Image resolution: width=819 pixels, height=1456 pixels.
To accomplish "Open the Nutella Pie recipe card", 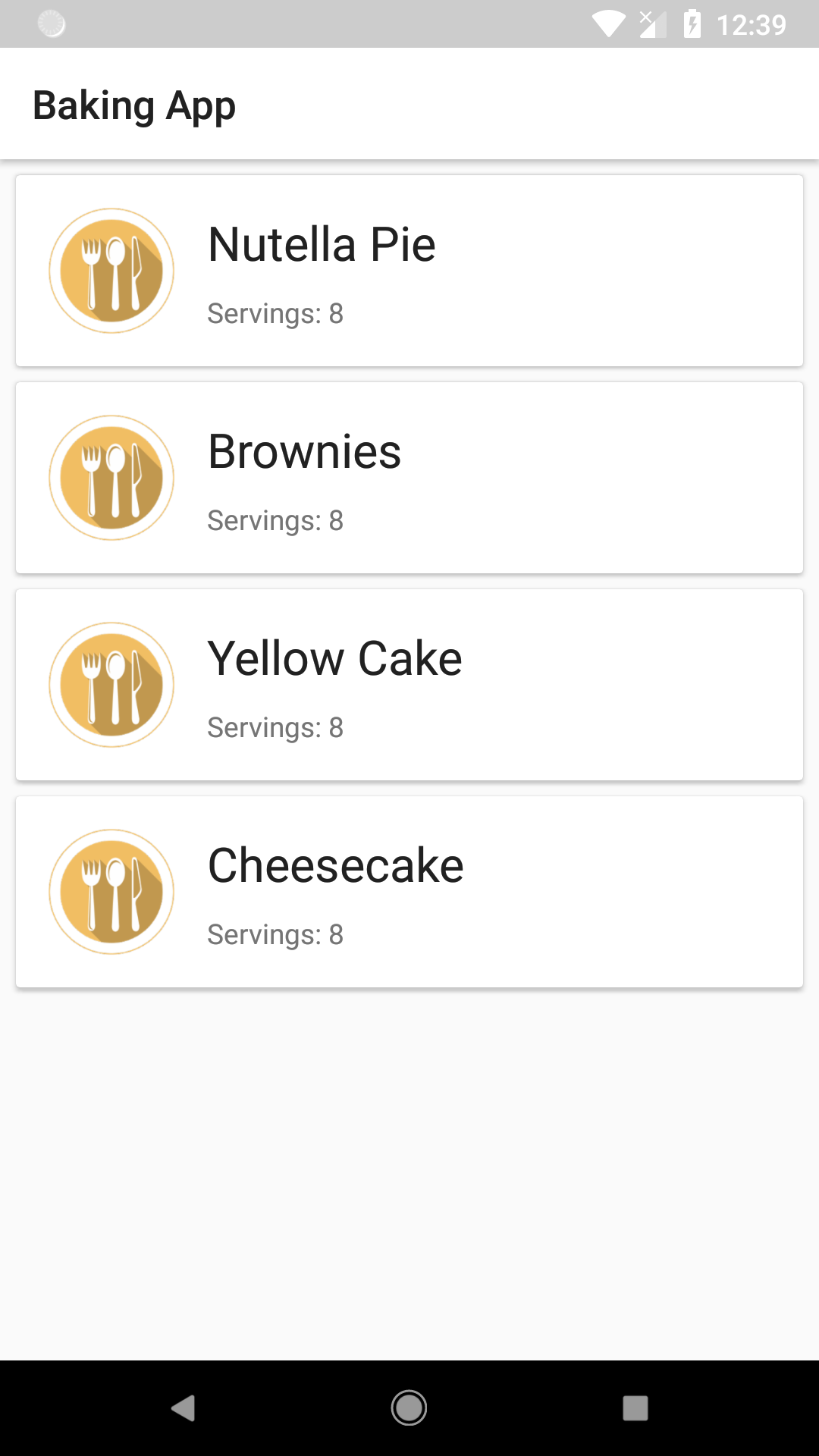I will point(409,271).
